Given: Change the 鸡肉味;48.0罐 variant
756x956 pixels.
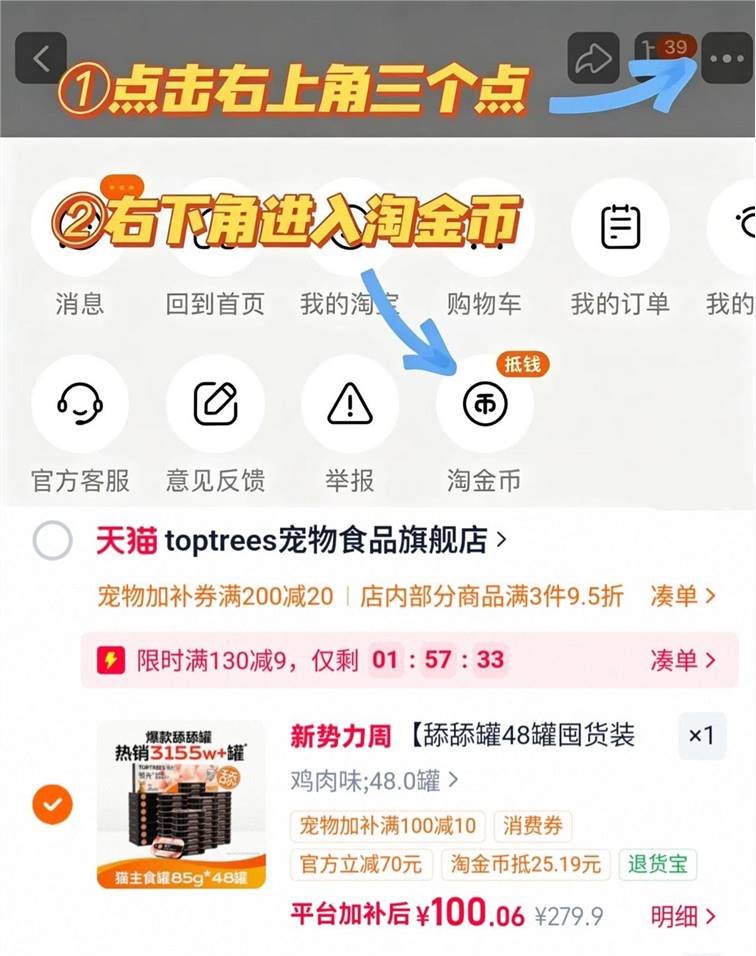Looking at the screenshot, I should [x=374, y=780].
